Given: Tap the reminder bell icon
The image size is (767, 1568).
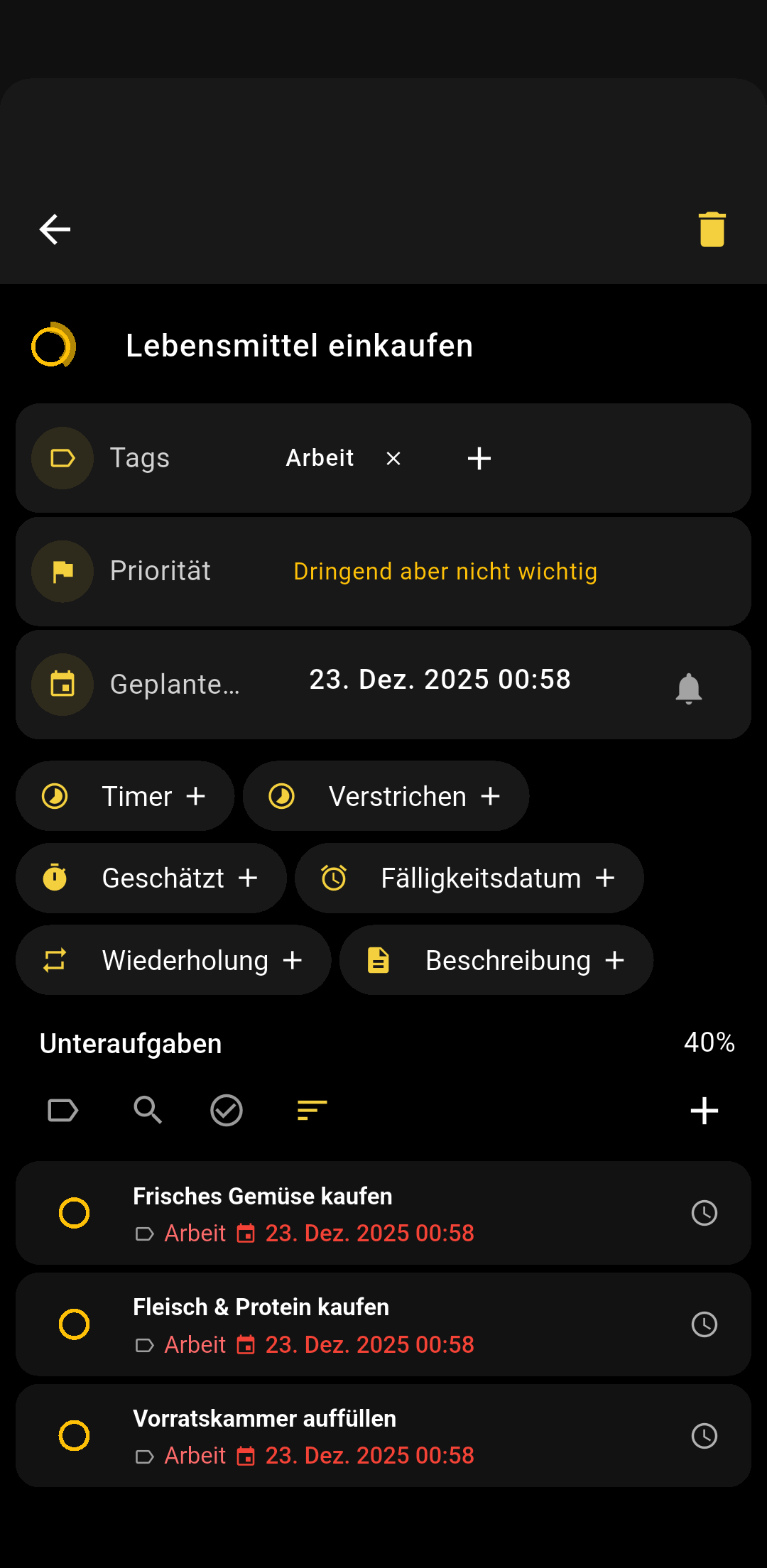Looking at the screenshot, I should click(x=688, y=688).
